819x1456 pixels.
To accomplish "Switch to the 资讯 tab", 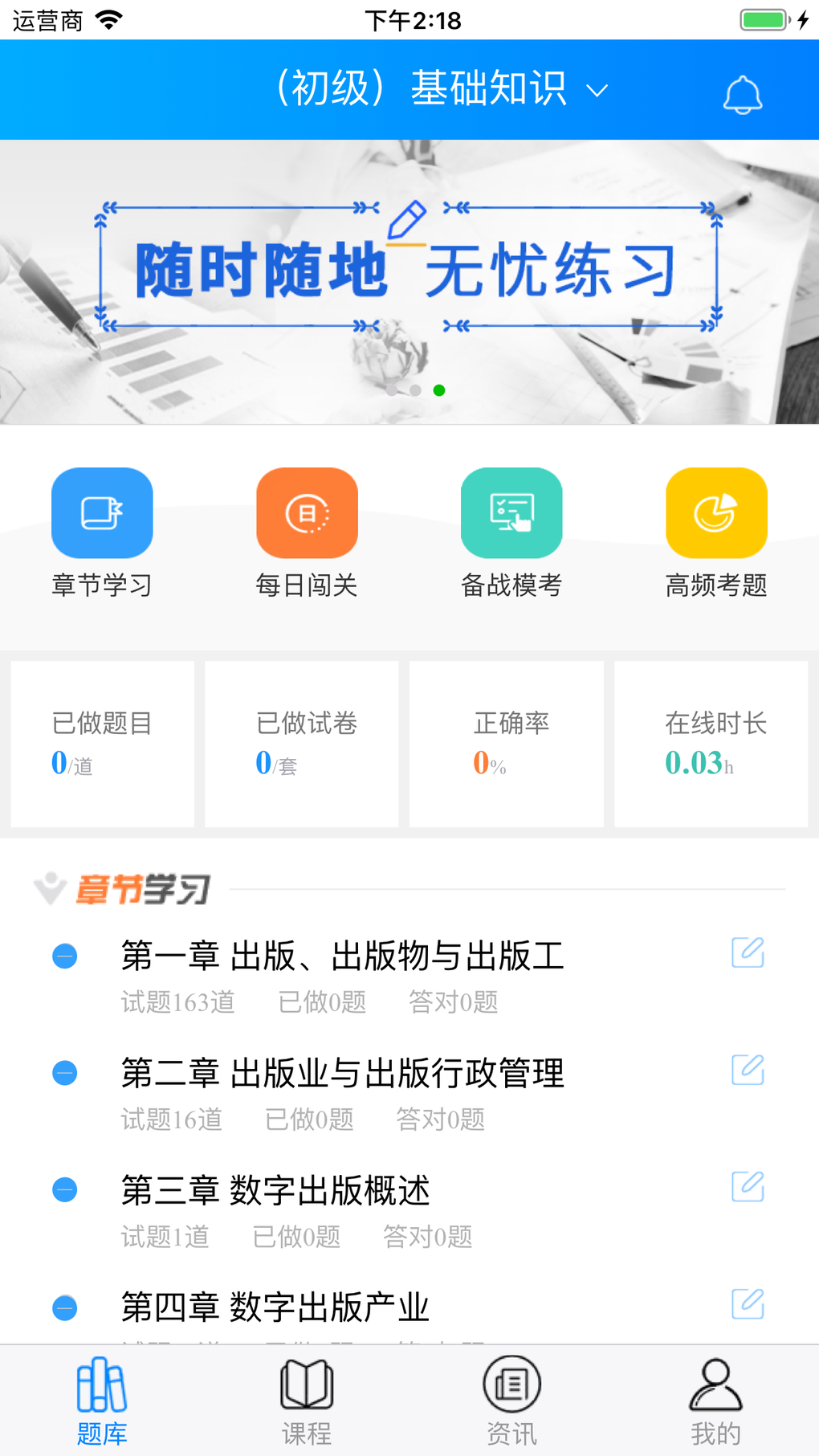I will (511, 1401).
